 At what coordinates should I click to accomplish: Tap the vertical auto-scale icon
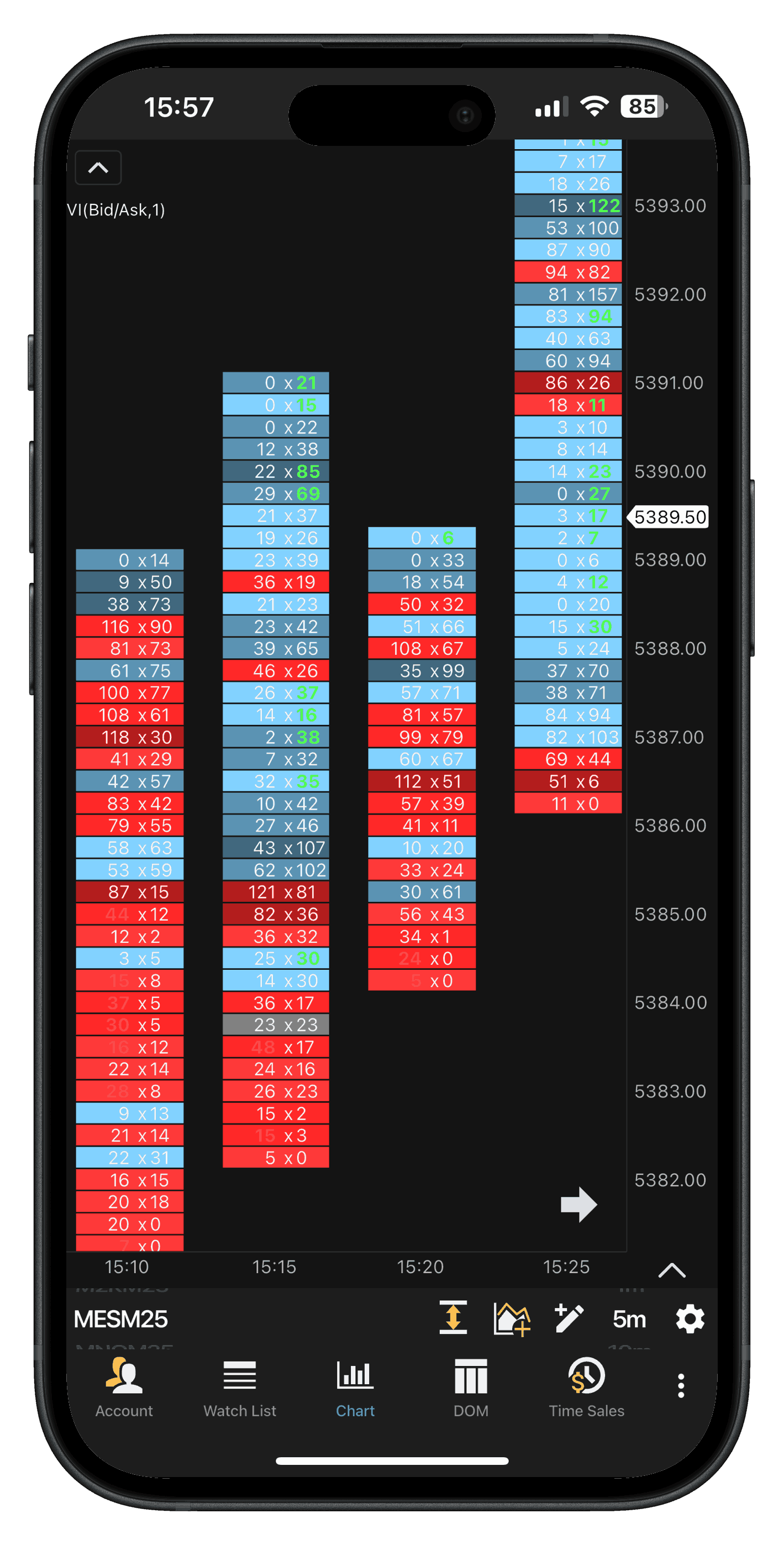pos(453,1318)
